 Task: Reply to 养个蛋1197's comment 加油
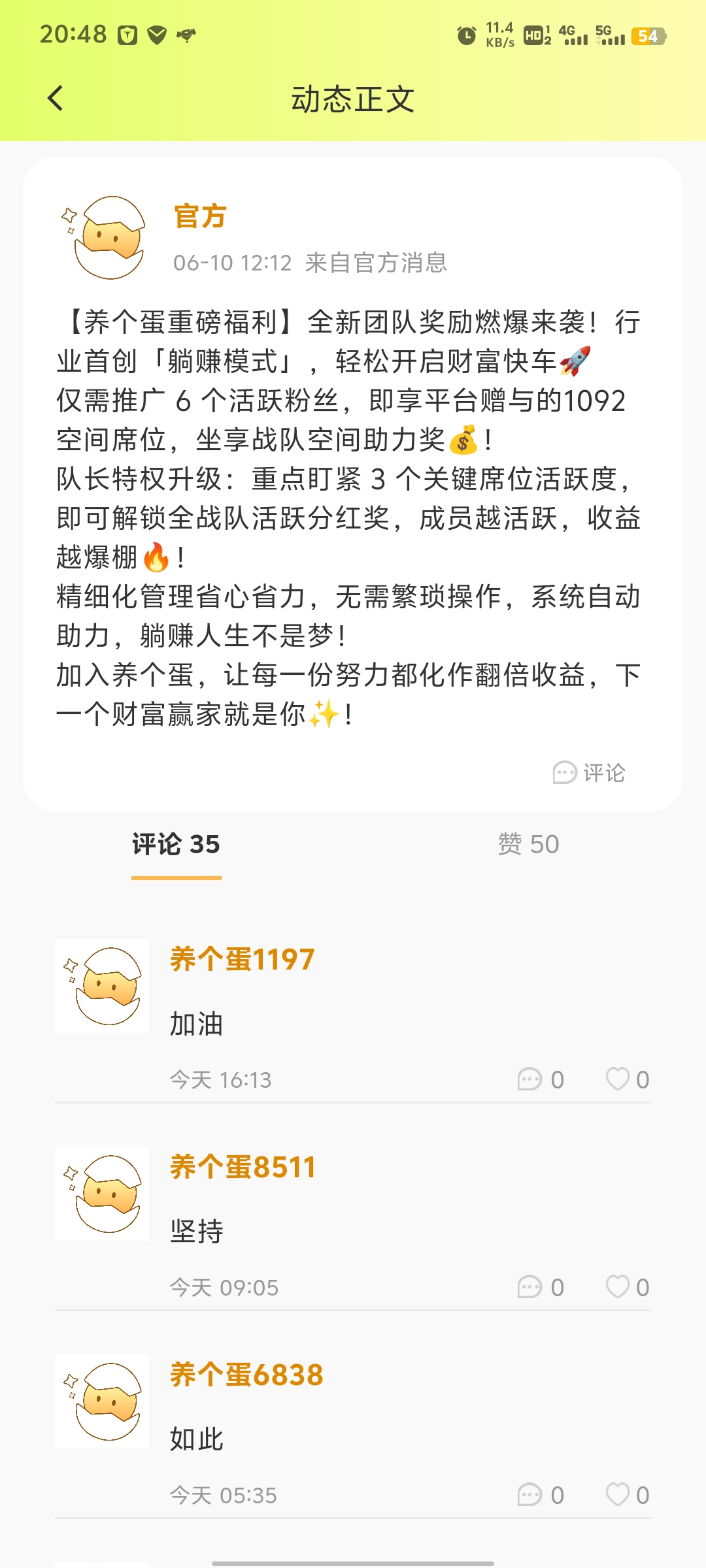[x=541, y=1079]
